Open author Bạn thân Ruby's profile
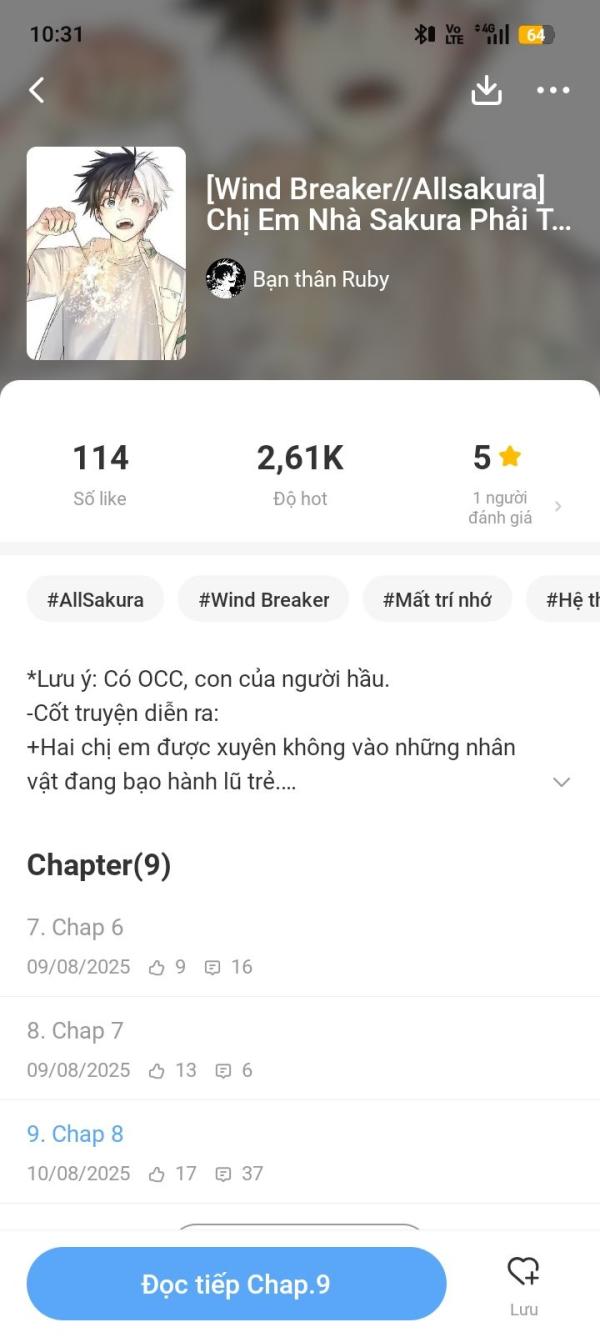600x1337 pixels. click(297, 279)
